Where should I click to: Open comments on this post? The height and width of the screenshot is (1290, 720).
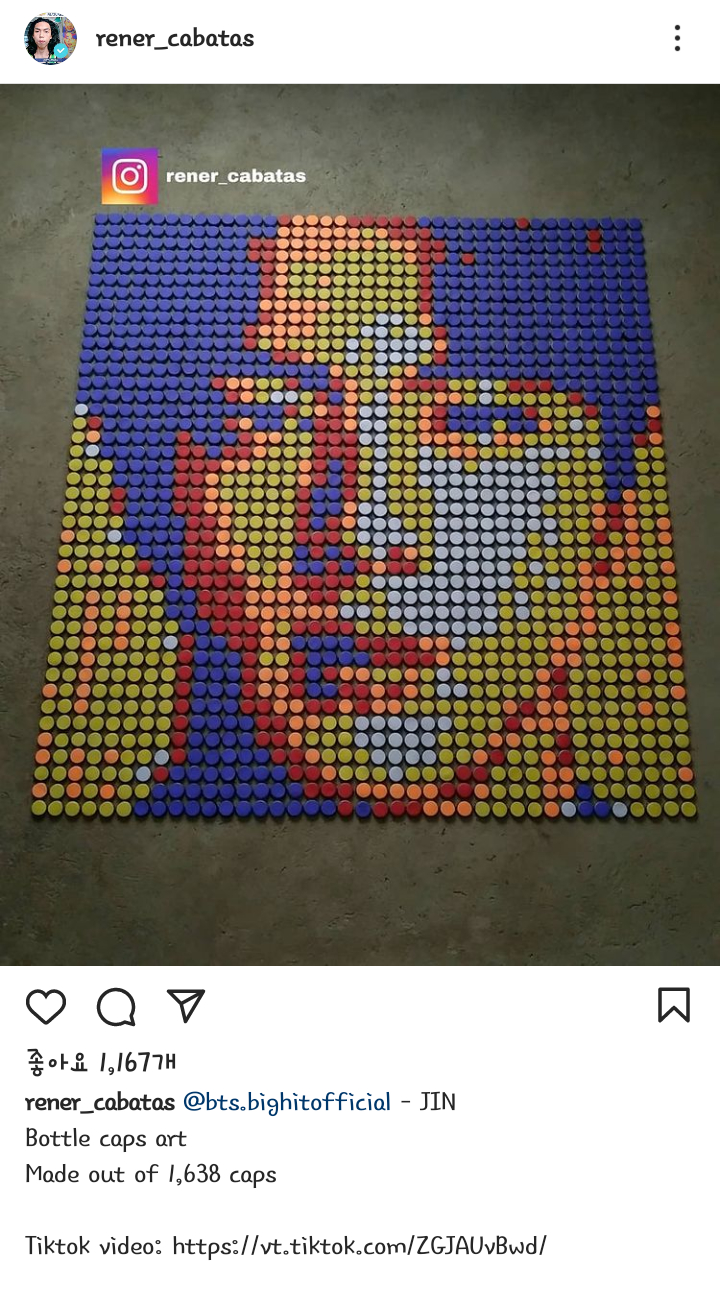click(x=116, y=1006)
